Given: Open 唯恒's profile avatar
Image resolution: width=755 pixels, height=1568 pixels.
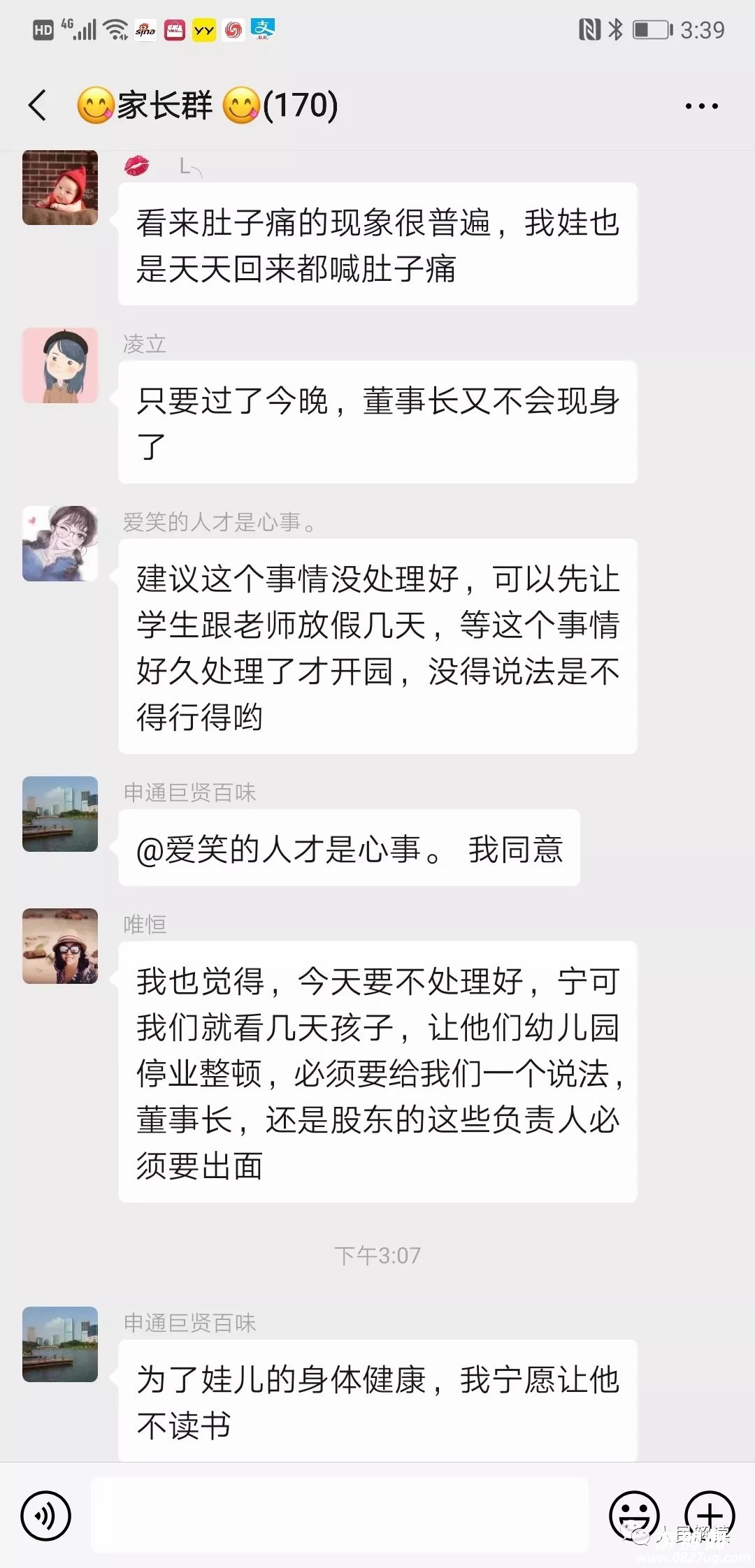Looking at the screenshot, I should (60, 946).
